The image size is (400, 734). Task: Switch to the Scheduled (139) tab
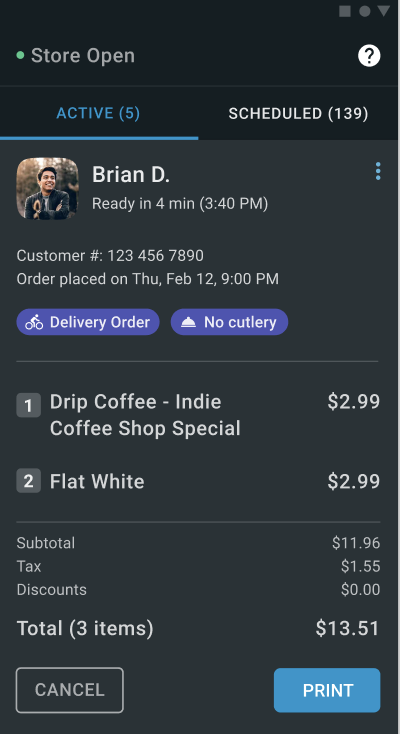pyautogui.click(x=298, y=113)
